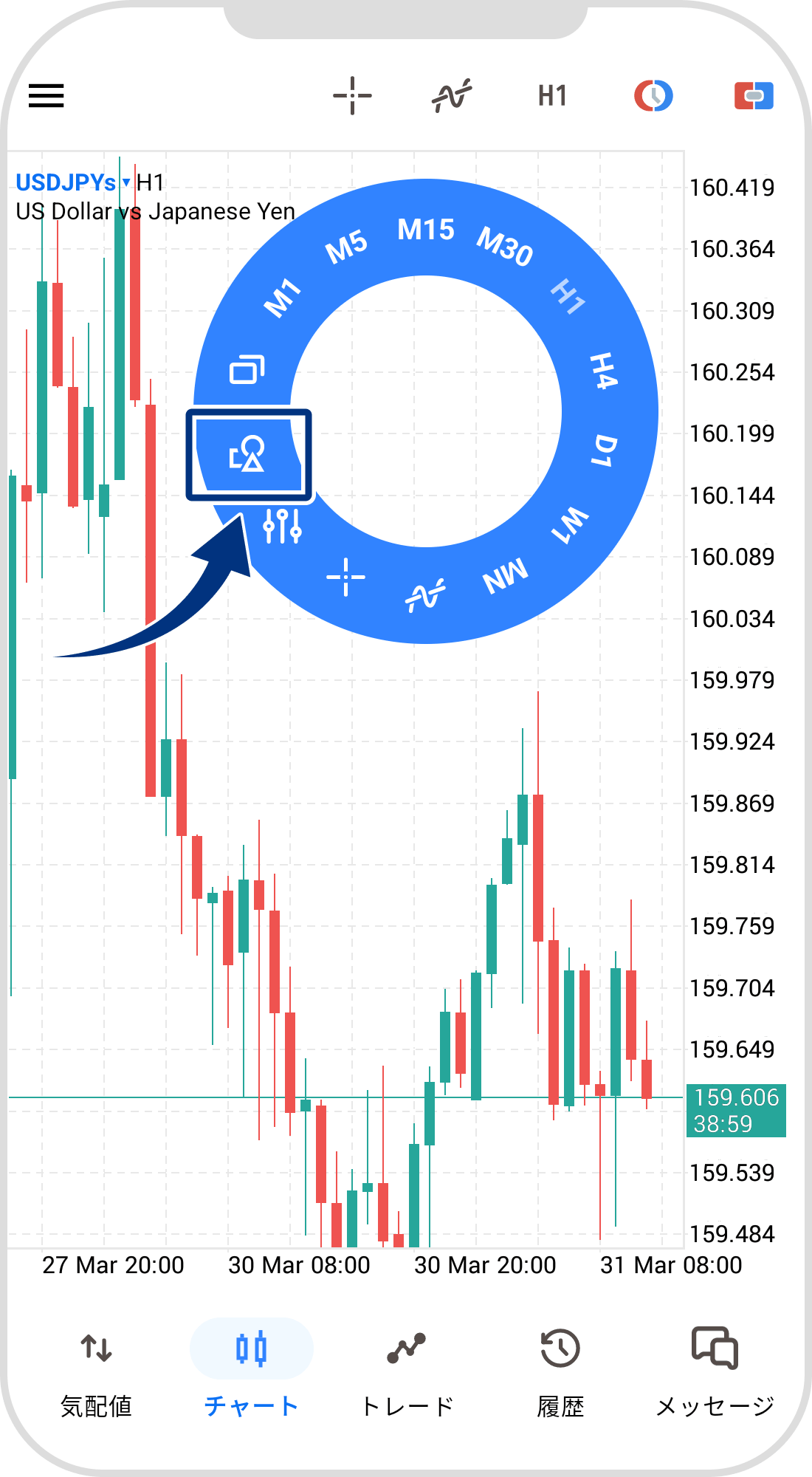
Task: Enable the crosshair in the top toolbar
Action: coord(352,95)
